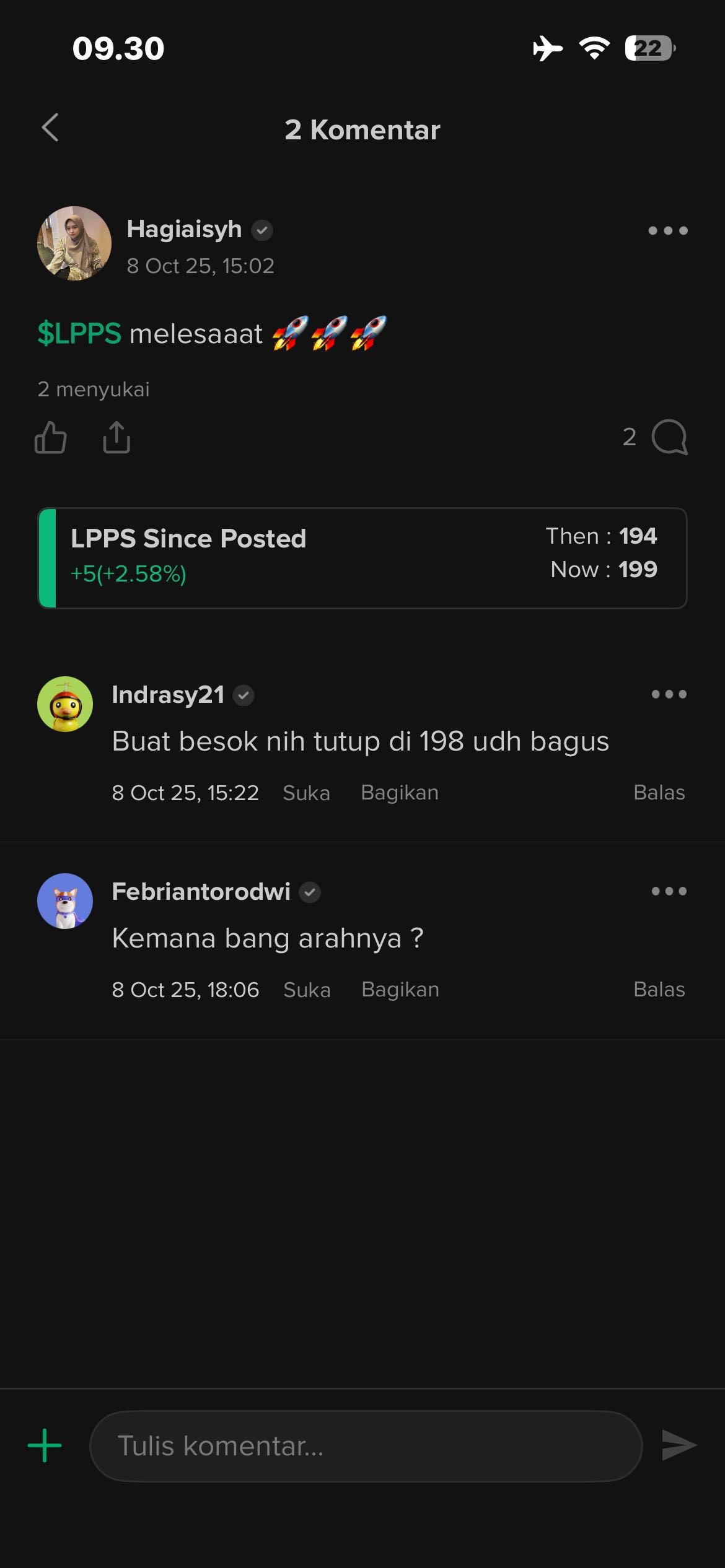Focus the Tulis komentar text field

366,1446
